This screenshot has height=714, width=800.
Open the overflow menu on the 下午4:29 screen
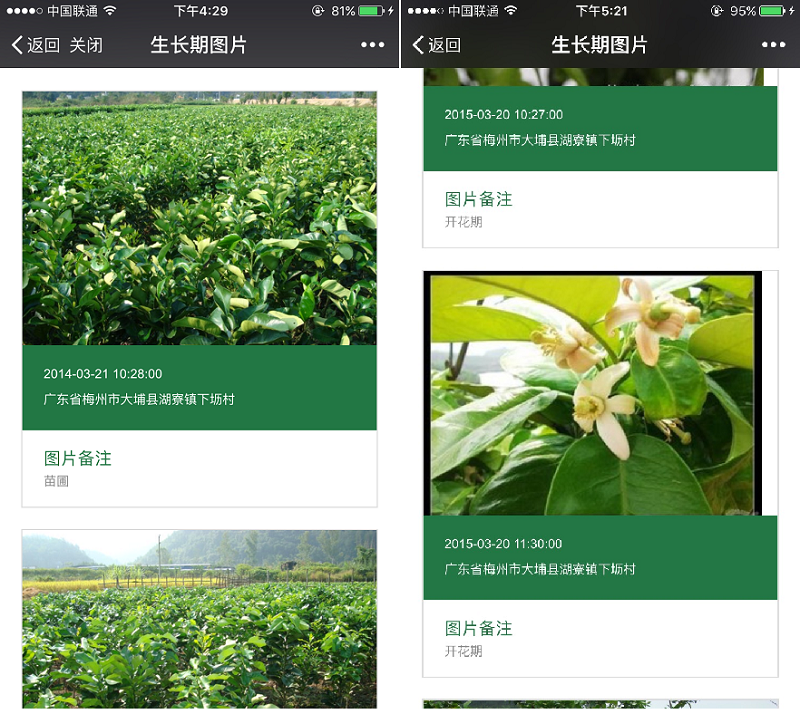pyautogui.click(x=372, y=45)
